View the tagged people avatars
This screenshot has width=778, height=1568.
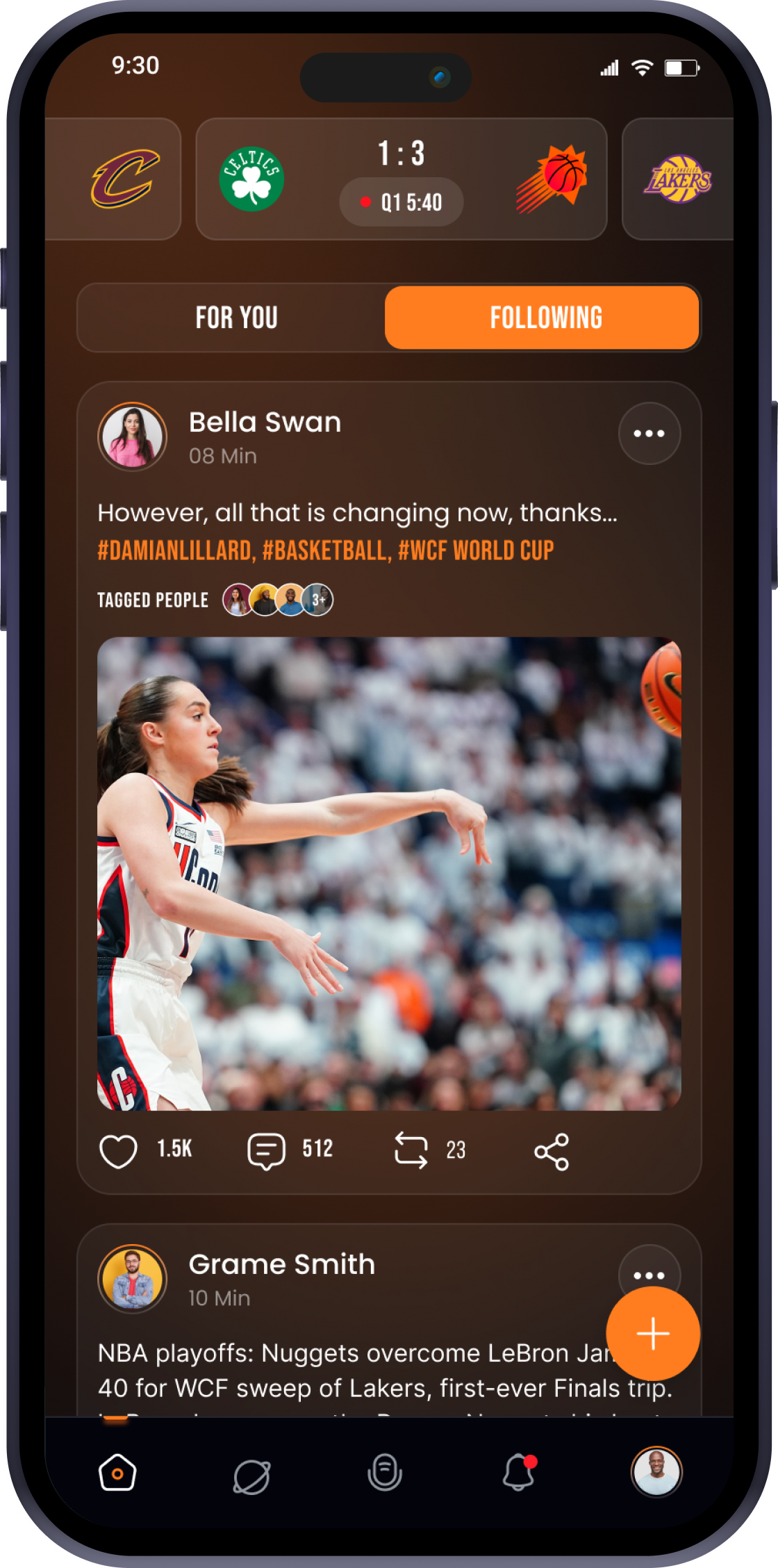click(278, 600)
